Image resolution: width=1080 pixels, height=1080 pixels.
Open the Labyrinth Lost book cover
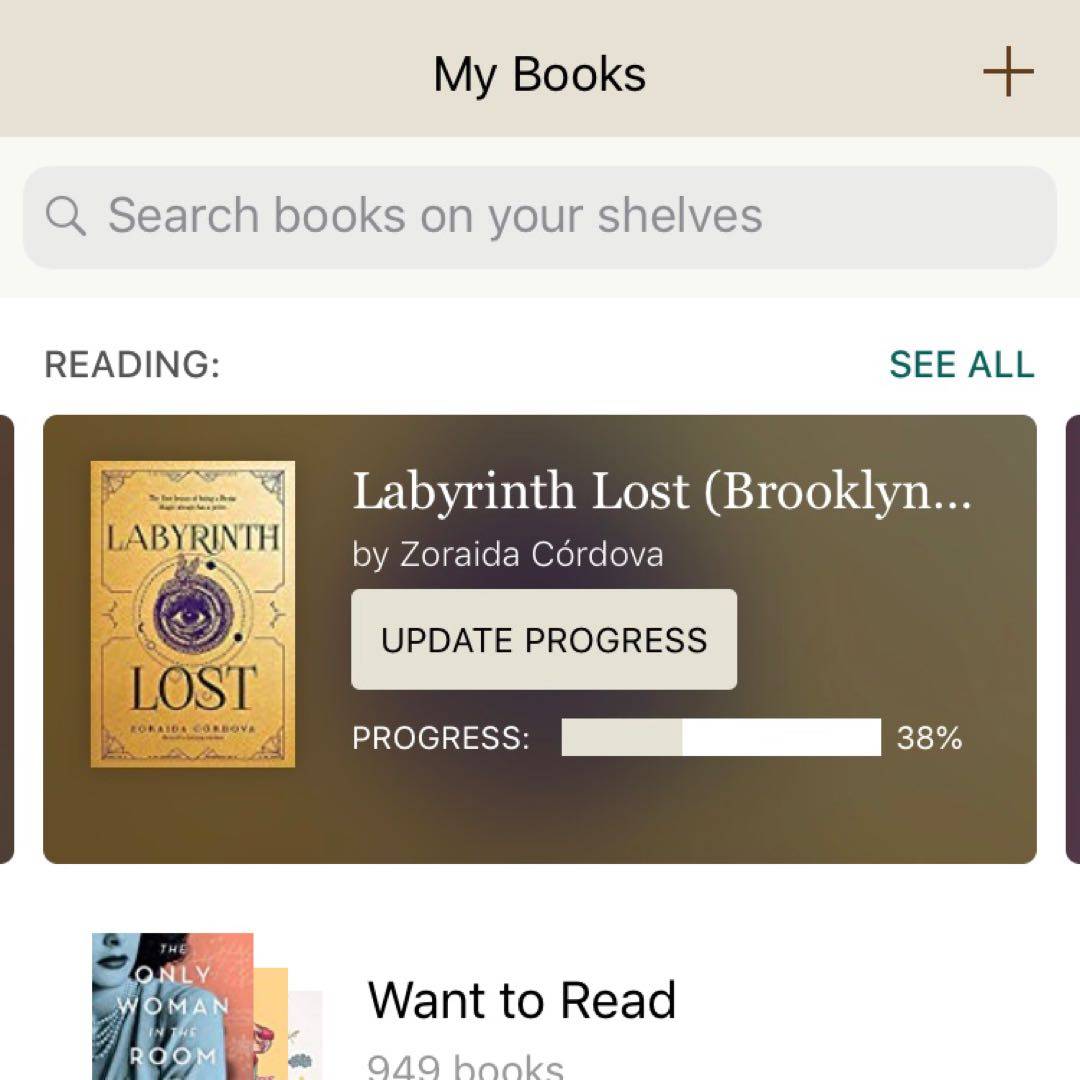pos(192,613)
